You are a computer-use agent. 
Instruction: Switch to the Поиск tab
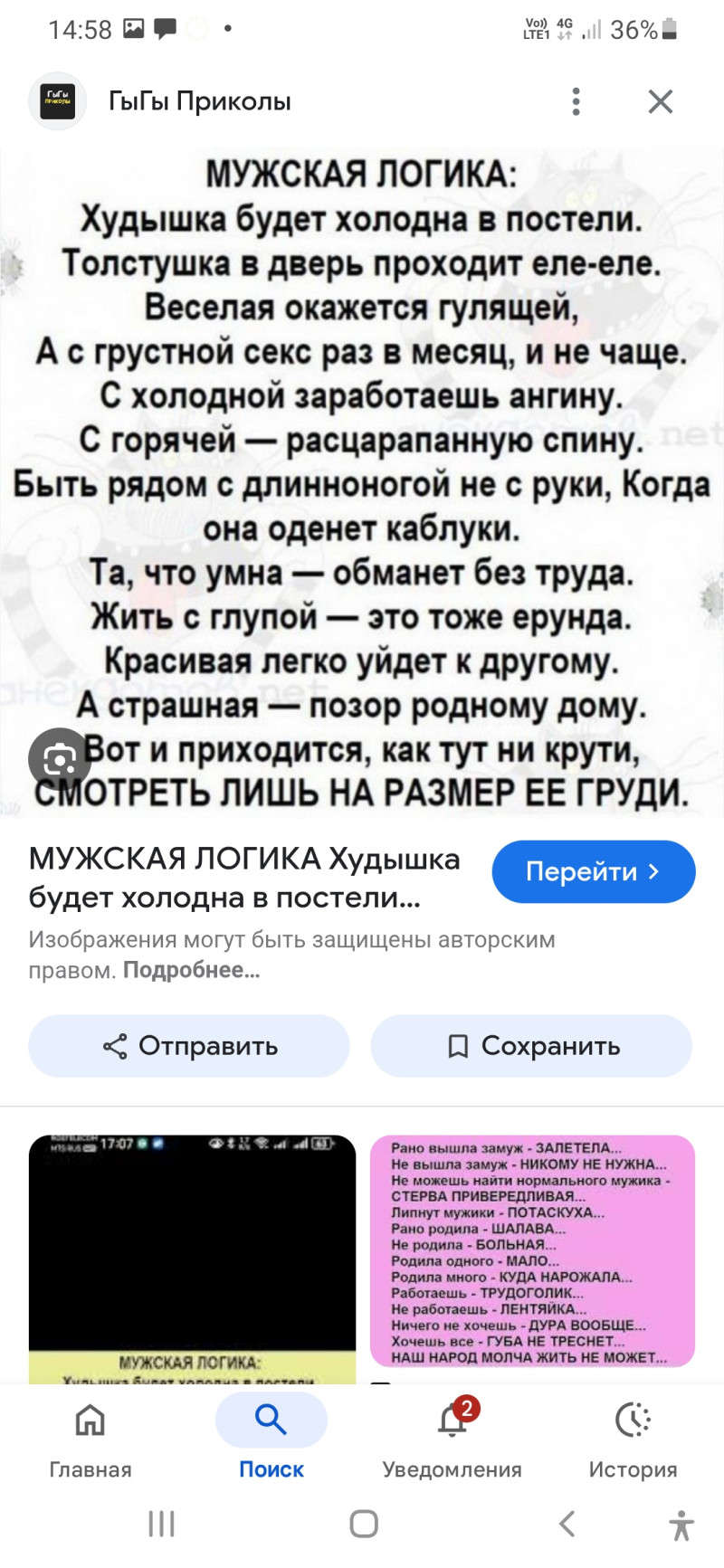pyautogui.click(x=271, y=1439)
